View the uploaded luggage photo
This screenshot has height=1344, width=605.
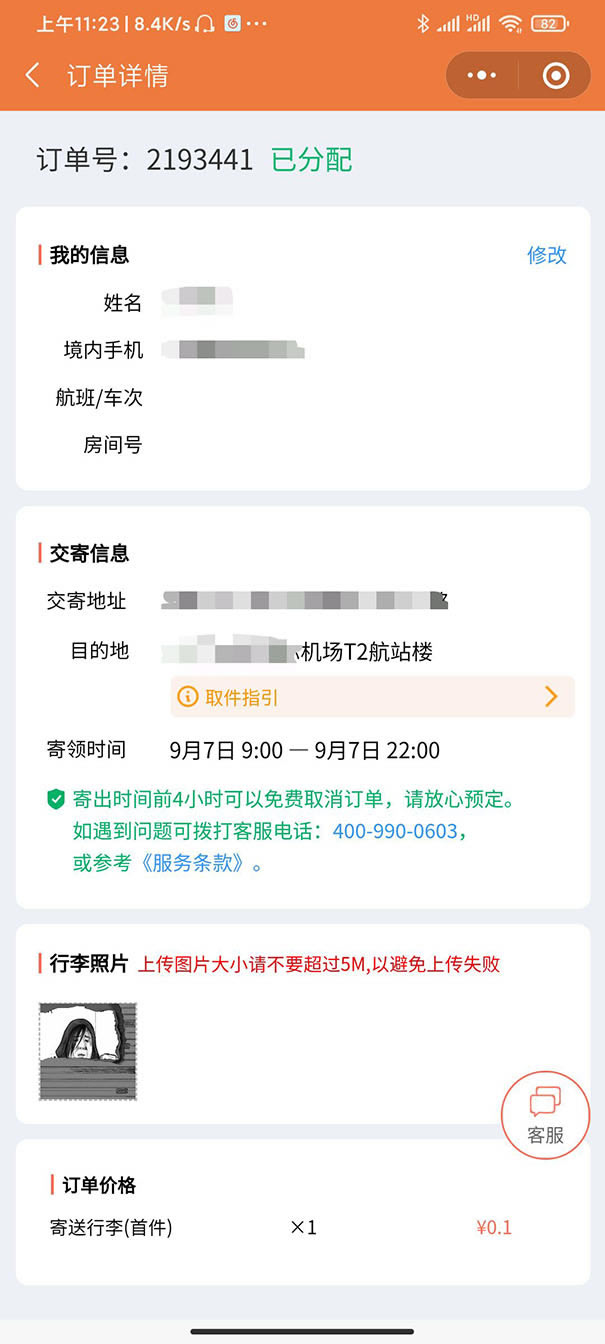[88, 1051]
